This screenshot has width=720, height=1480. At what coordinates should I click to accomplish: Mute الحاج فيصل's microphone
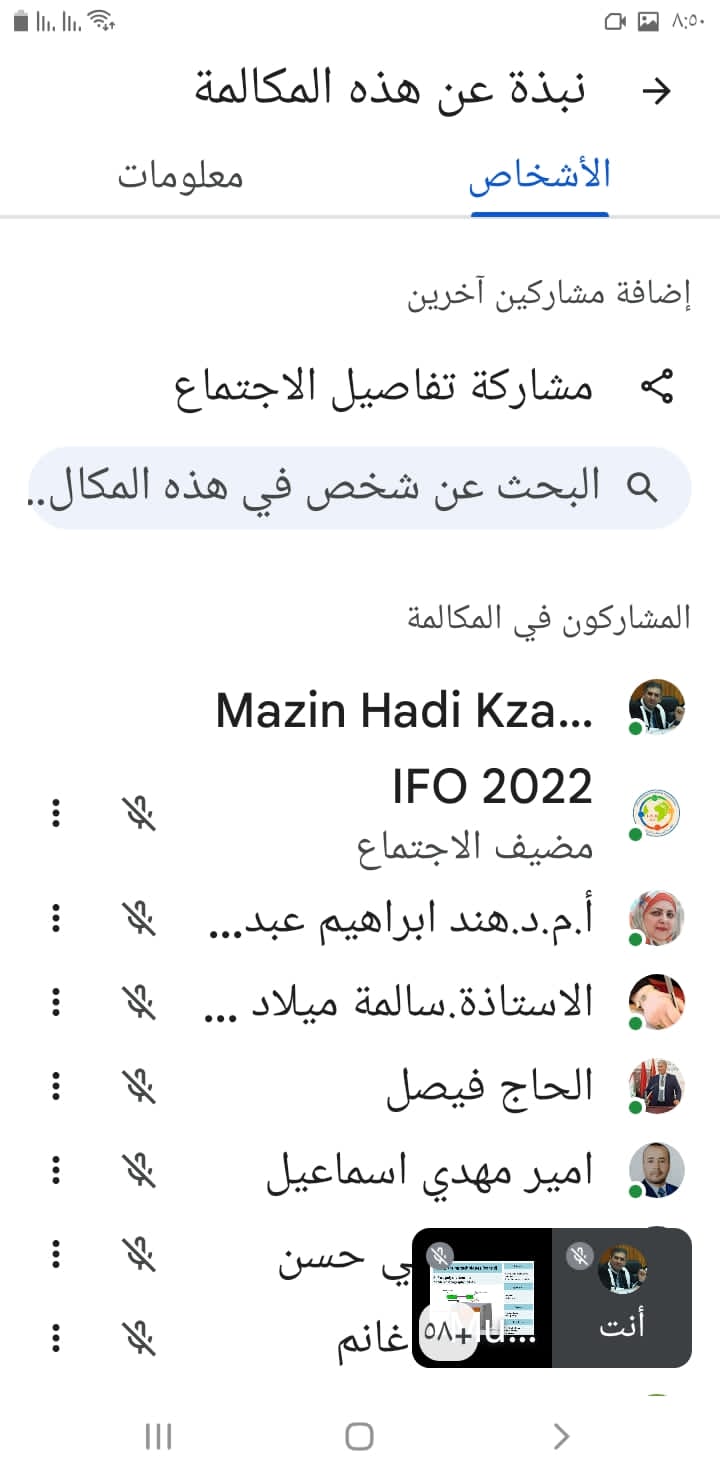(x=141, y=1085)
